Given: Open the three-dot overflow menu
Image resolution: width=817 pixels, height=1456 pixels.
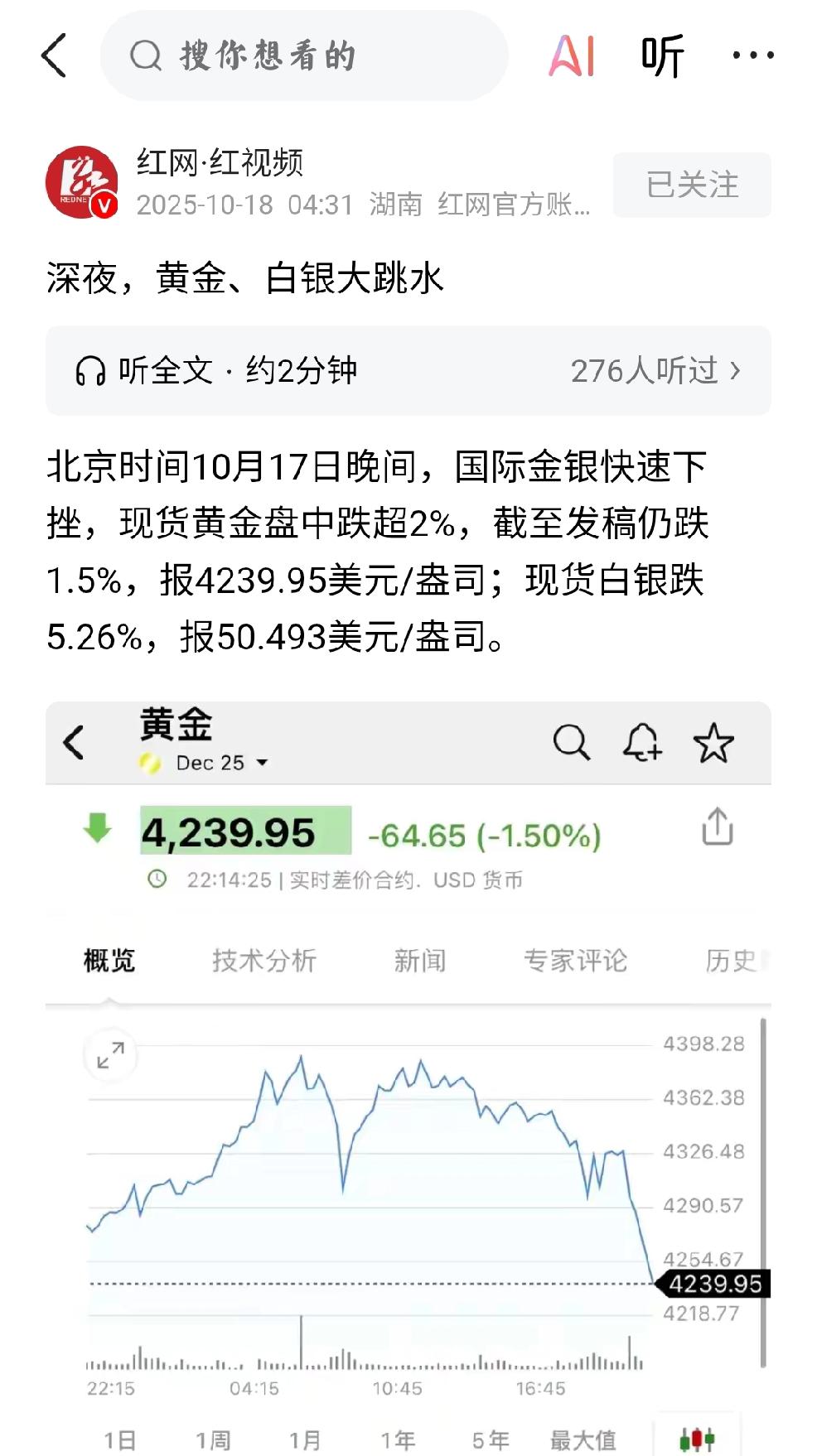Looking at the screenshot, I should 752,56.
